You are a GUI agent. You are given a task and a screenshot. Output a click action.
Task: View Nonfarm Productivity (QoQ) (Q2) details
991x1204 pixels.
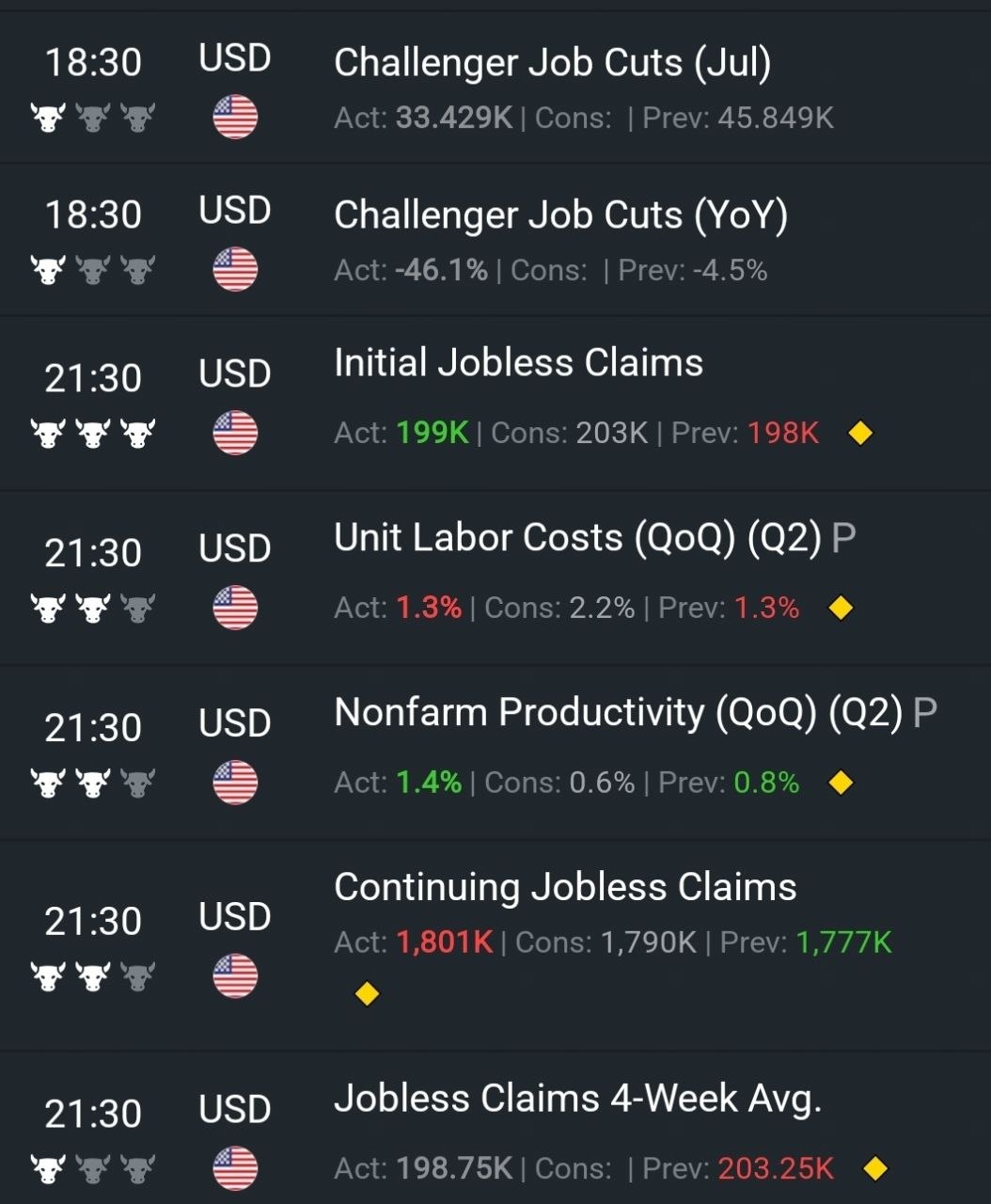point(495,752)
